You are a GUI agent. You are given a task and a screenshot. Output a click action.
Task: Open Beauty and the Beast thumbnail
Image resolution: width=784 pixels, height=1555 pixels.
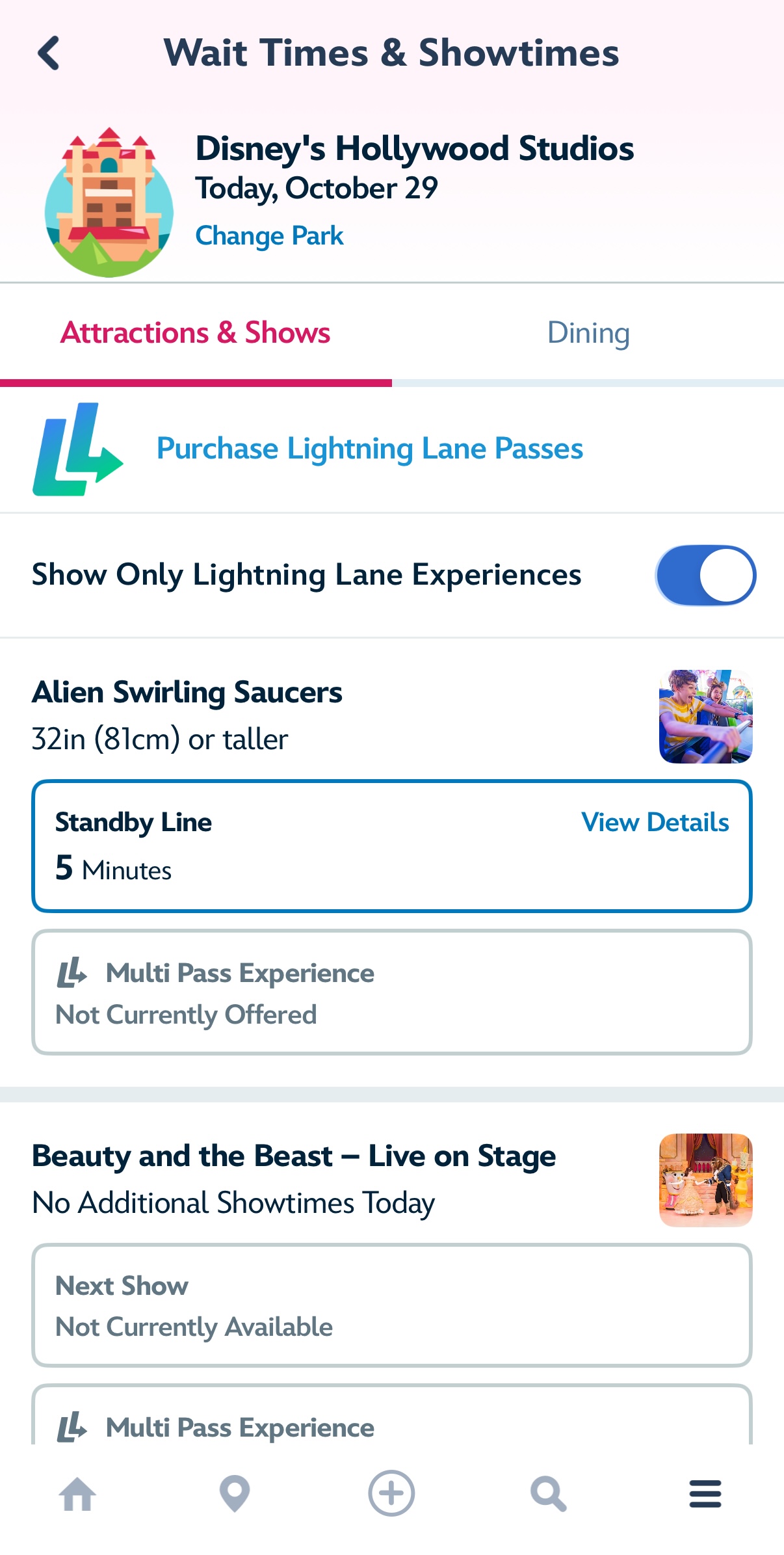[x=705, y=1180]
